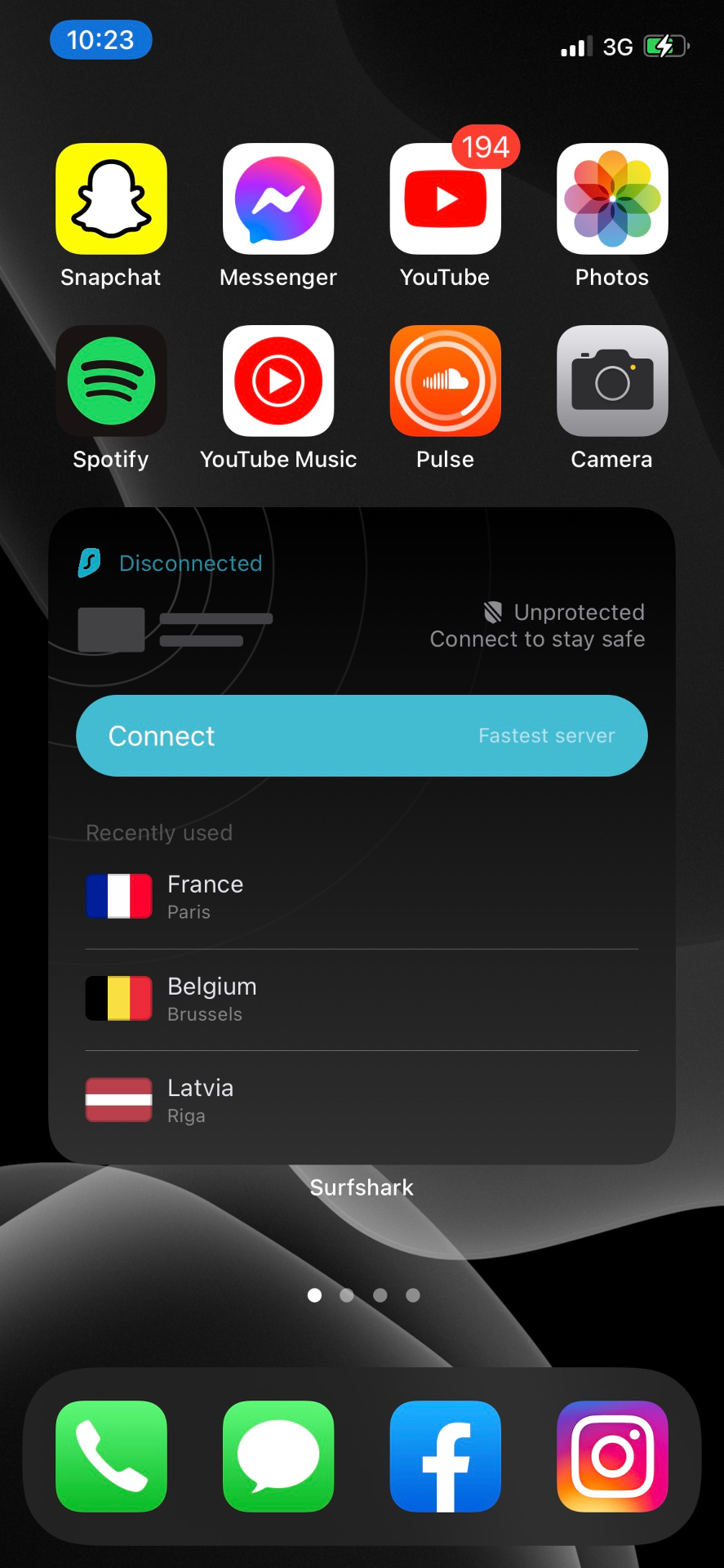
Task: Open the Photos app
Action: click(611, 198)
